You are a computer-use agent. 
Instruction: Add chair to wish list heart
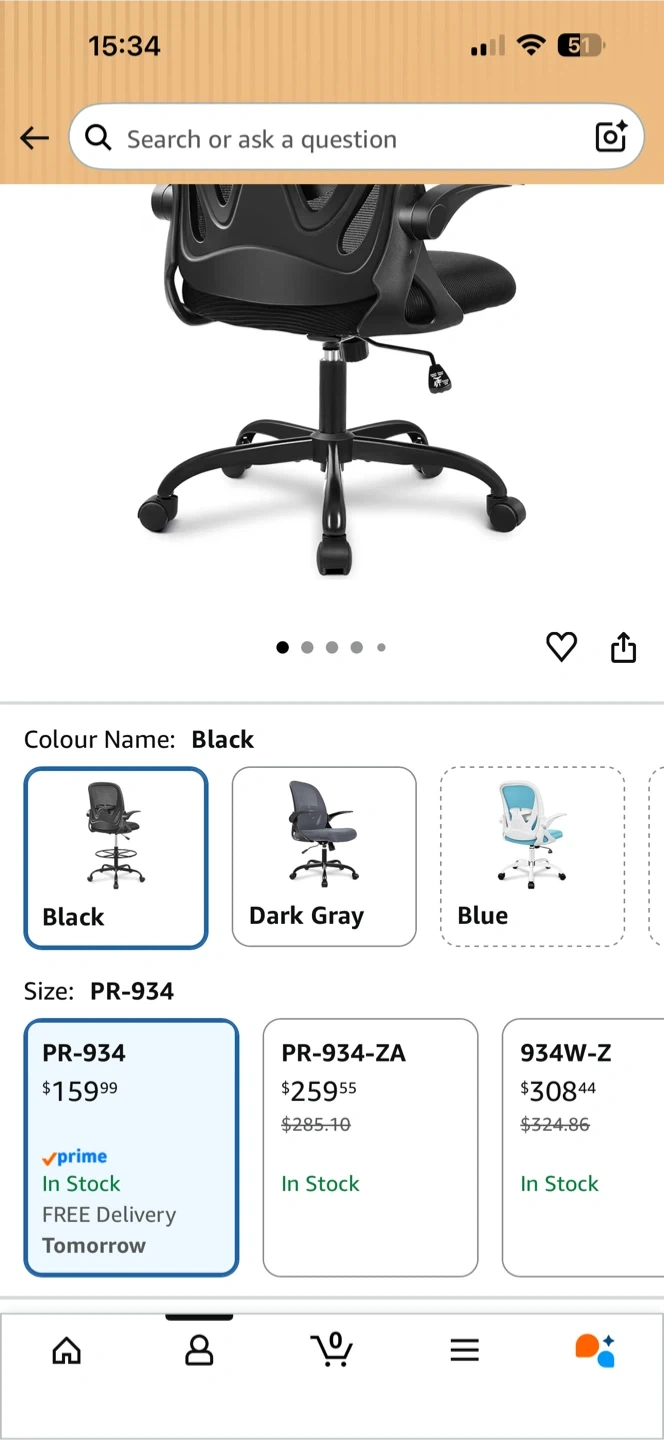(561, 647)
